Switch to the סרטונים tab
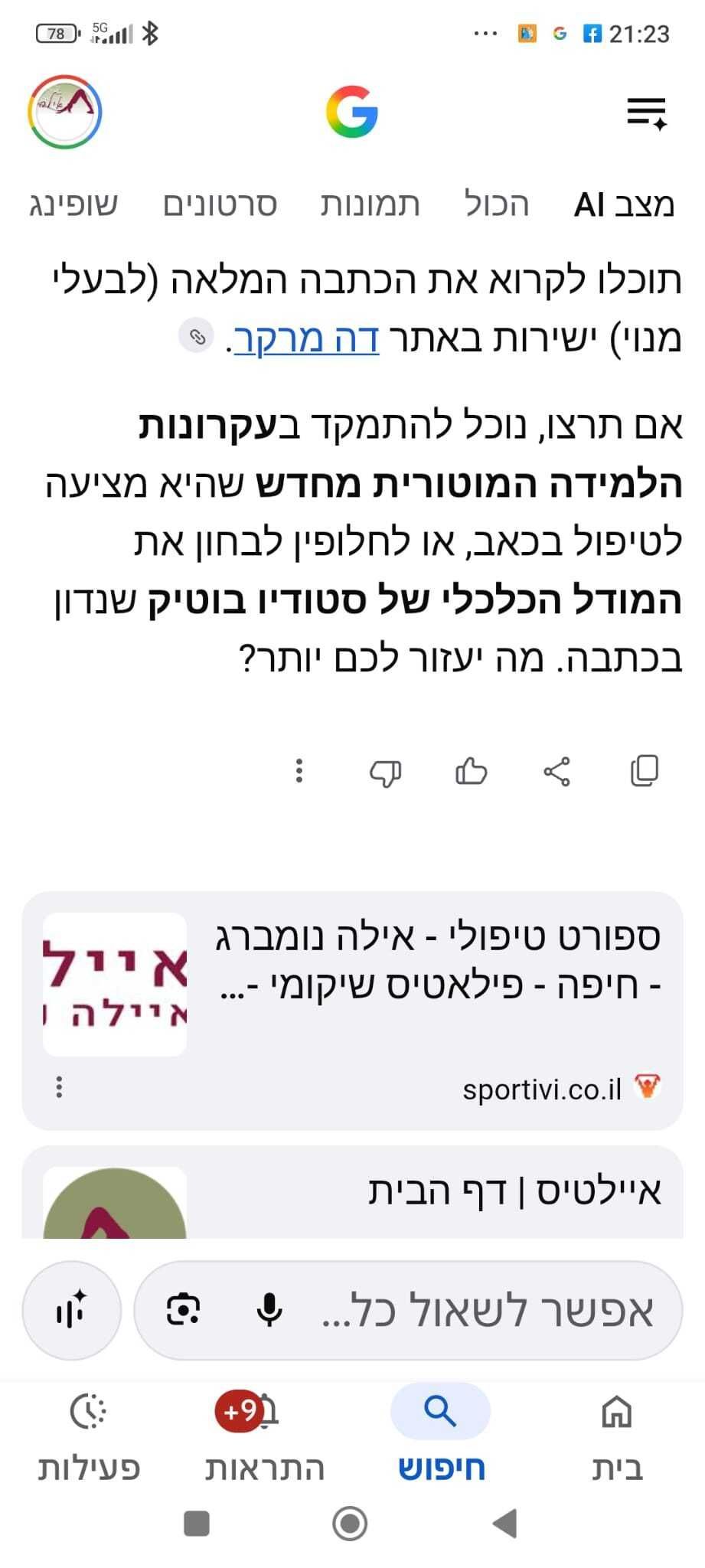This screenshot has width=705, height=1568. tap(220, 204)
